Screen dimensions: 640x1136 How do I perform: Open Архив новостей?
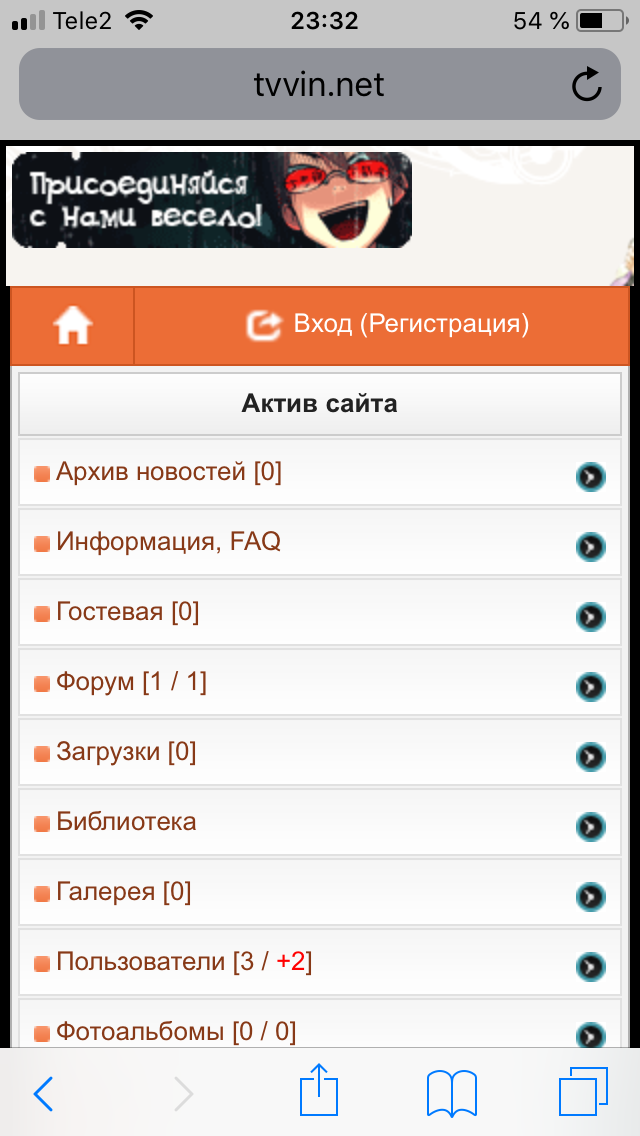[x=320, y=472]
